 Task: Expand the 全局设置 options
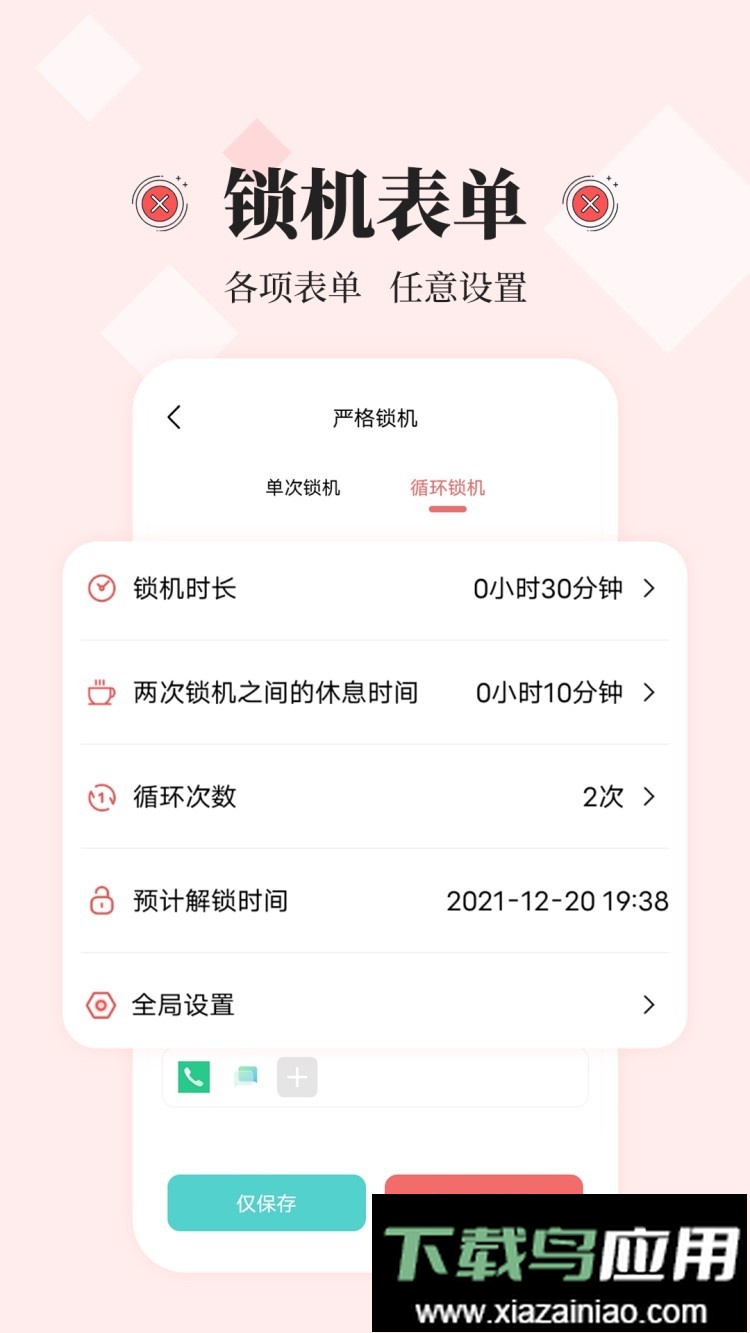(650, 1005)
